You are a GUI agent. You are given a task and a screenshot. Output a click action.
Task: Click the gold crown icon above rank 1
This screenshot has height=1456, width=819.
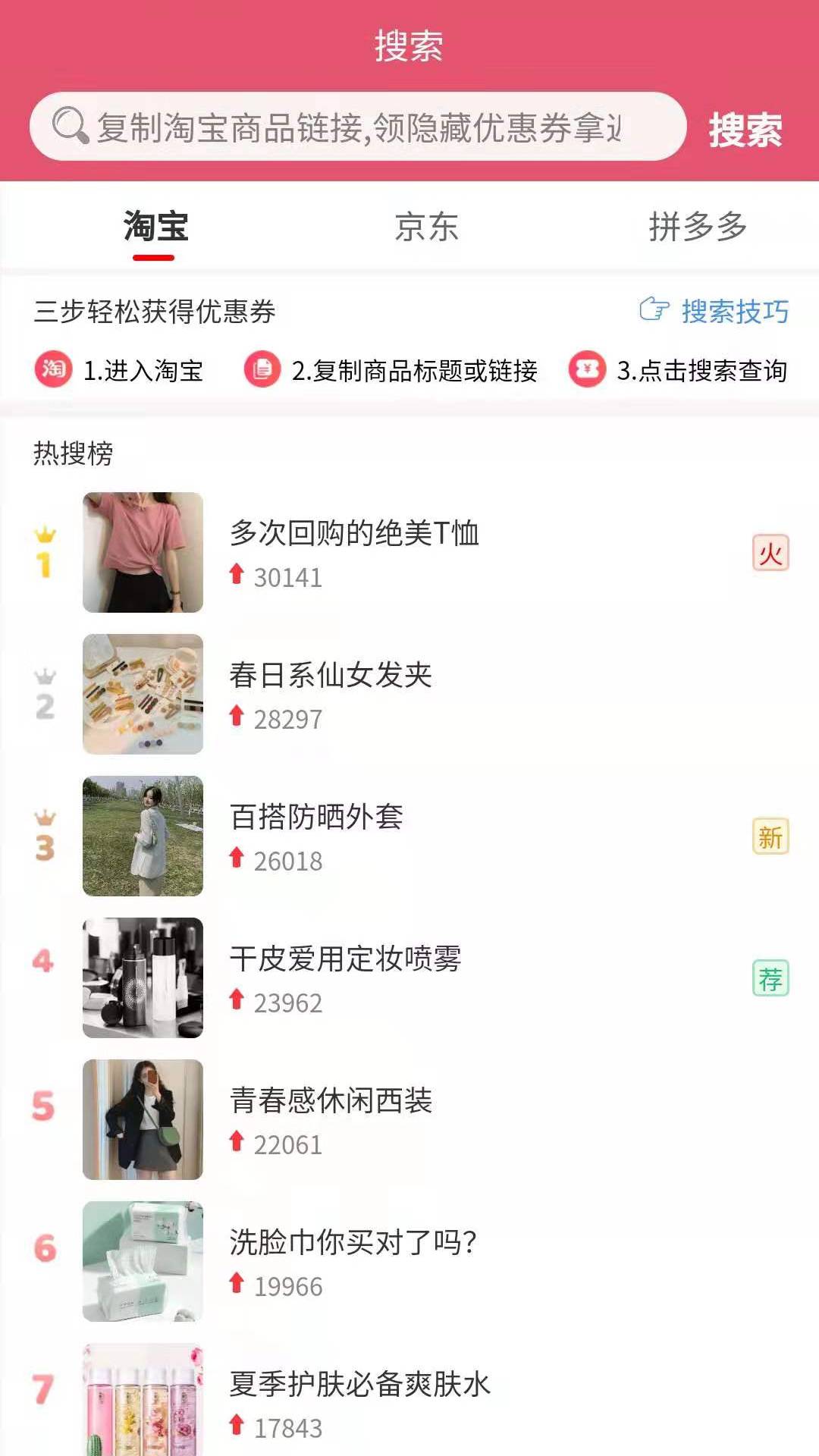point(45,535)
